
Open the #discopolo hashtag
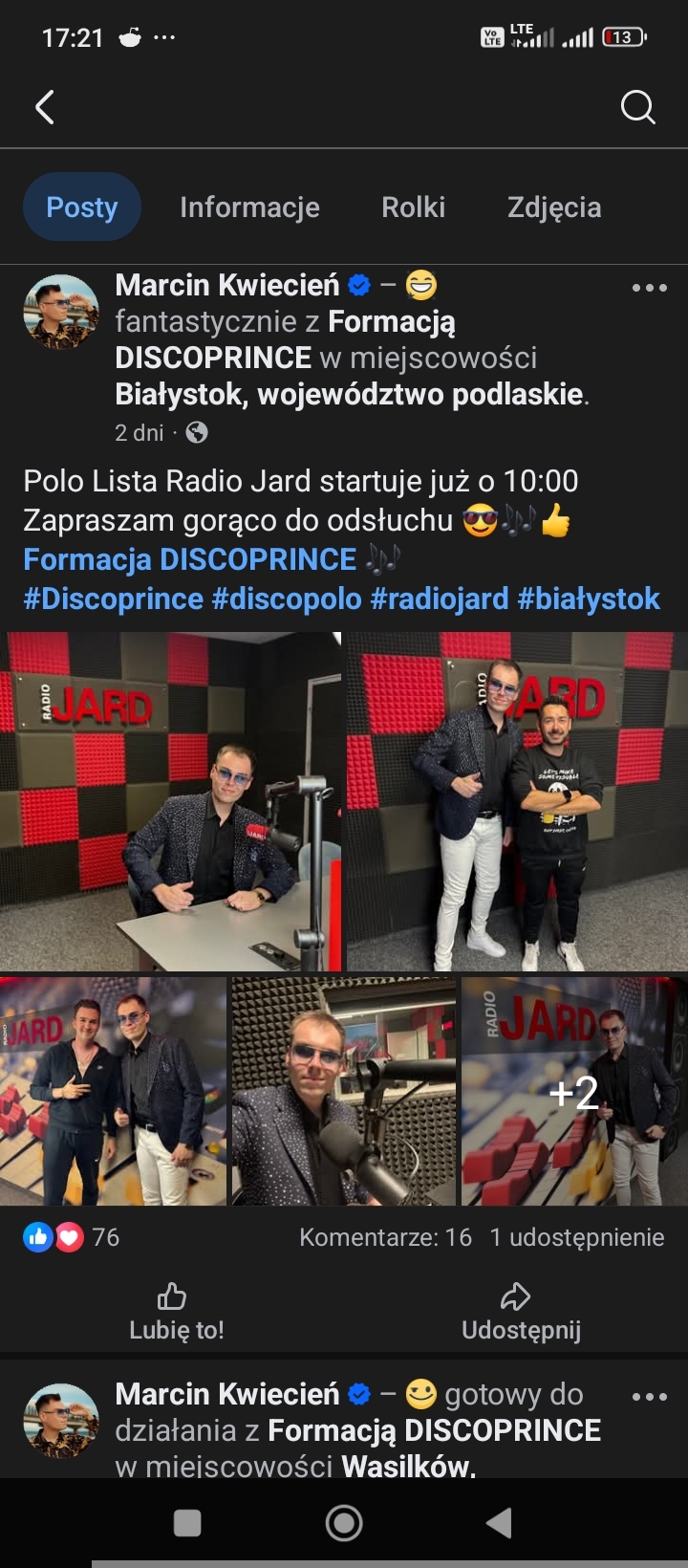(287, 599)
